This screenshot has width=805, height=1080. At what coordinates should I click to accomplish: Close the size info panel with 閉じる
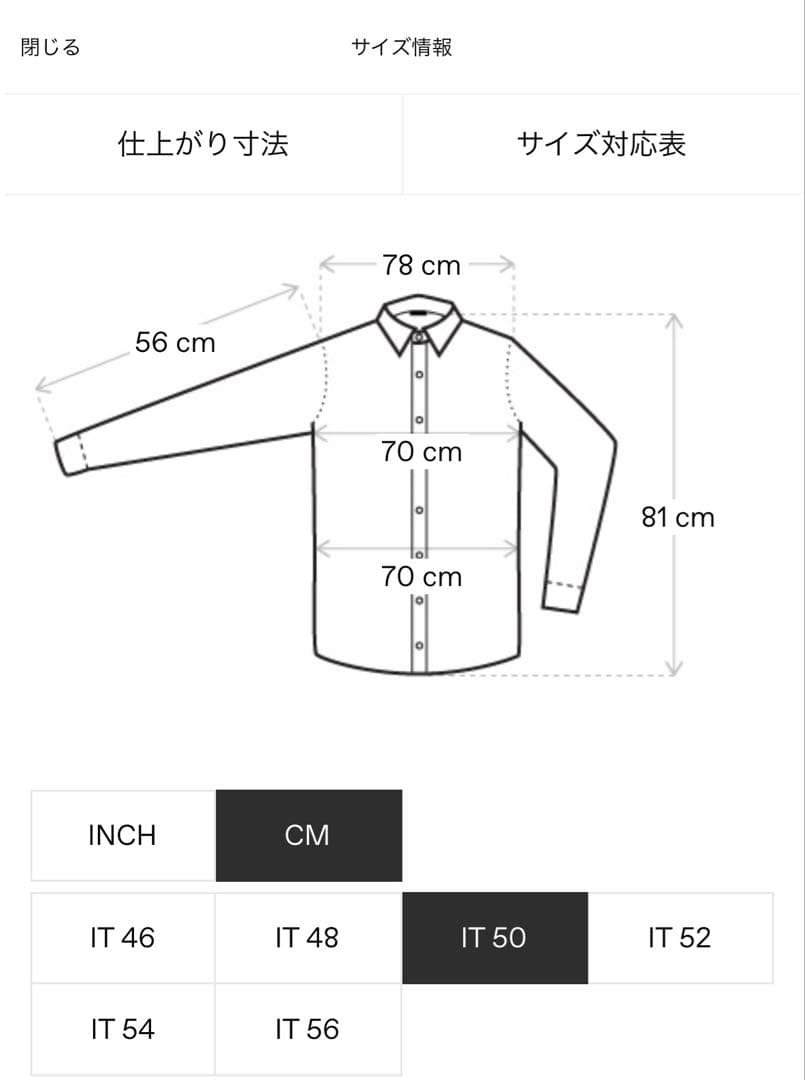(x=50, y=47)
